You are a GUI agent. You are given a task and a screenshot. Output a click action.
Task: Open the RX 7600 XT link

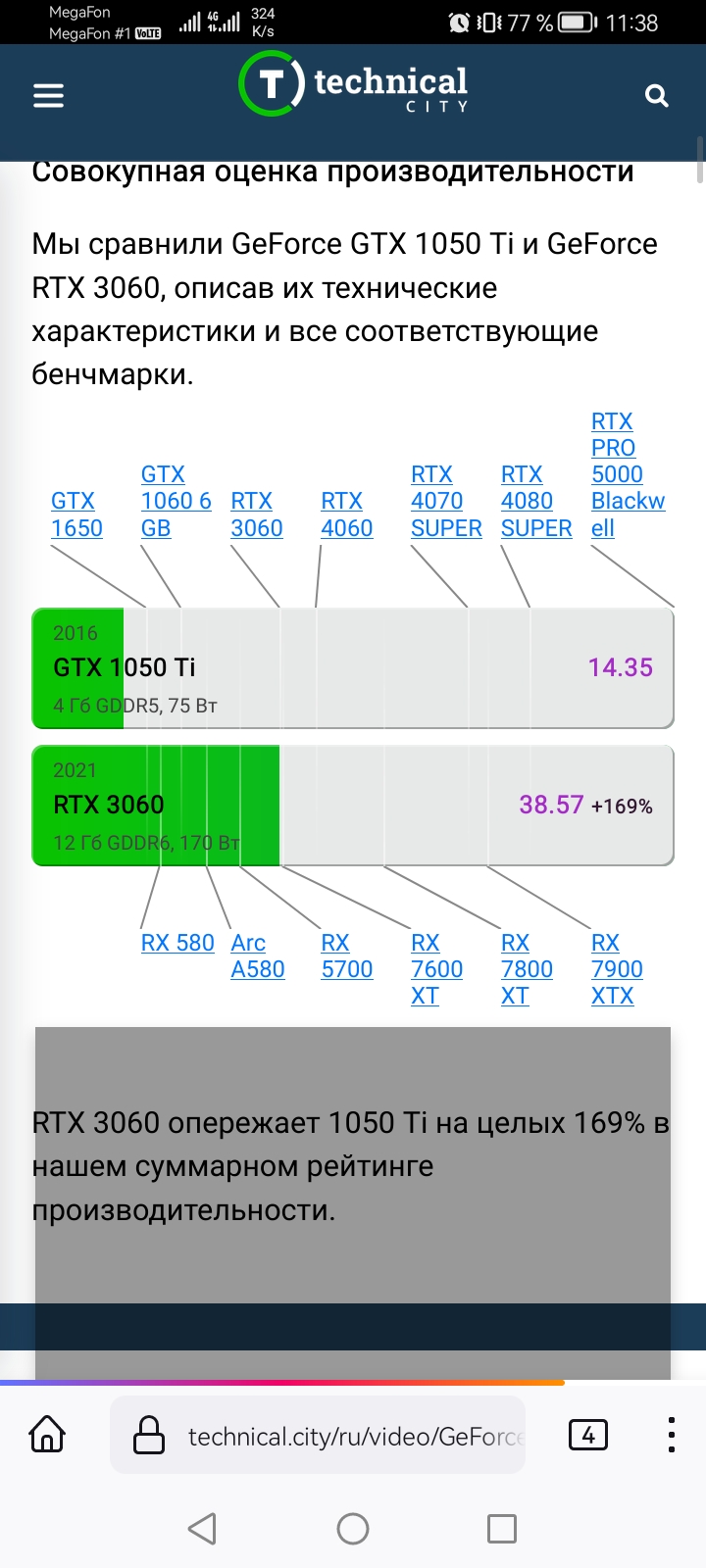click(x=436, y=969)
